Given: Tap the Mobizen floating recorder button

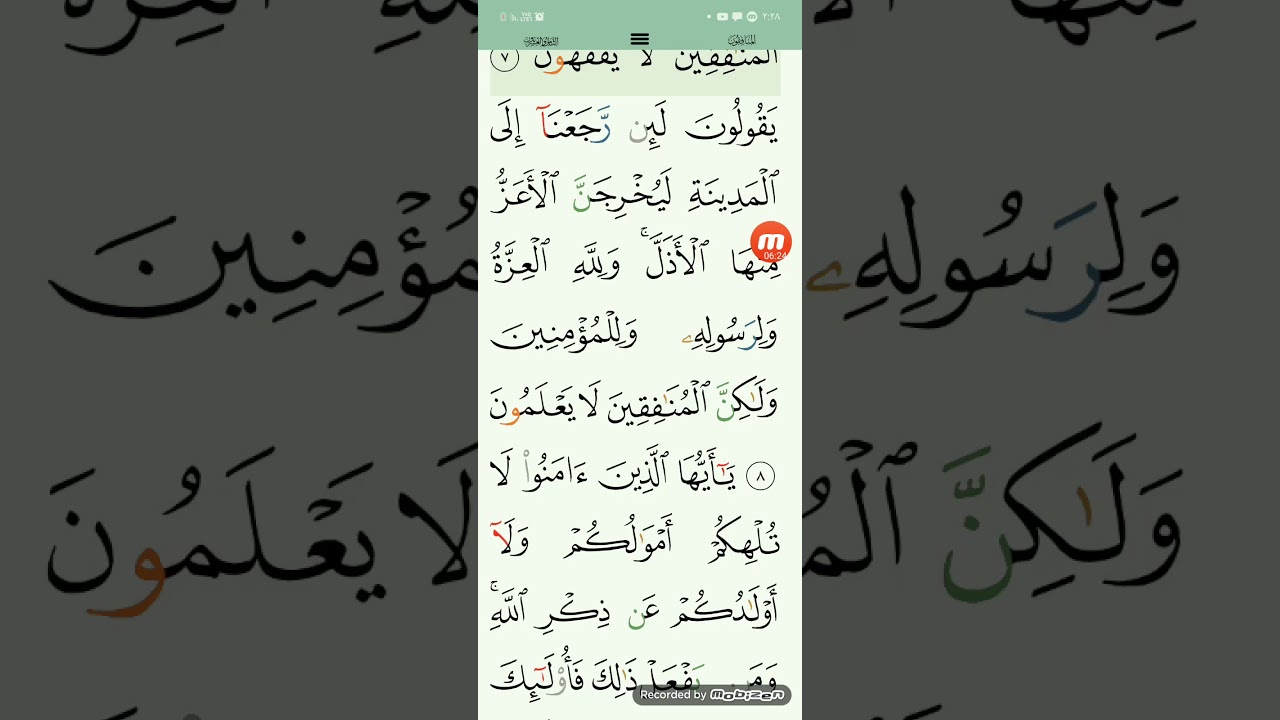Looking at the screenshot, I should click(x=771, y=242).
